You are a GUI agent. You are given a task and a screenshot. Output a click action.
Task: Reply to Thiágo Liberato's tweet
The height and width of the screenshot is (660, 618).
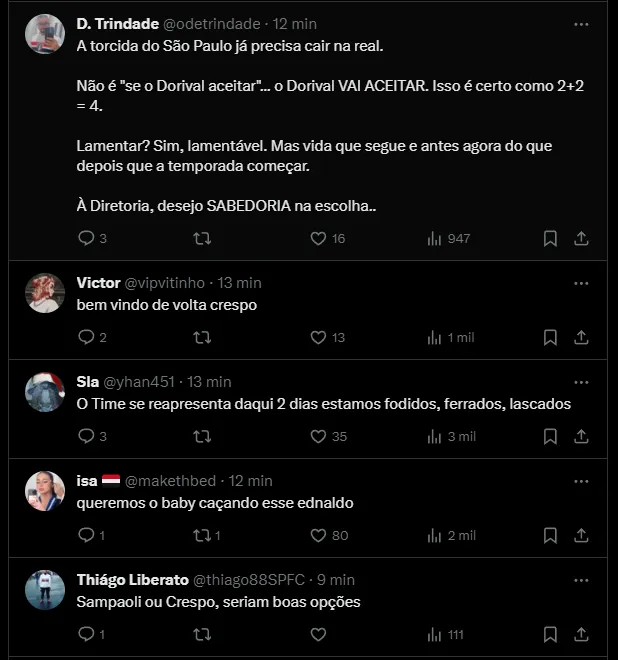click(86, 635)
